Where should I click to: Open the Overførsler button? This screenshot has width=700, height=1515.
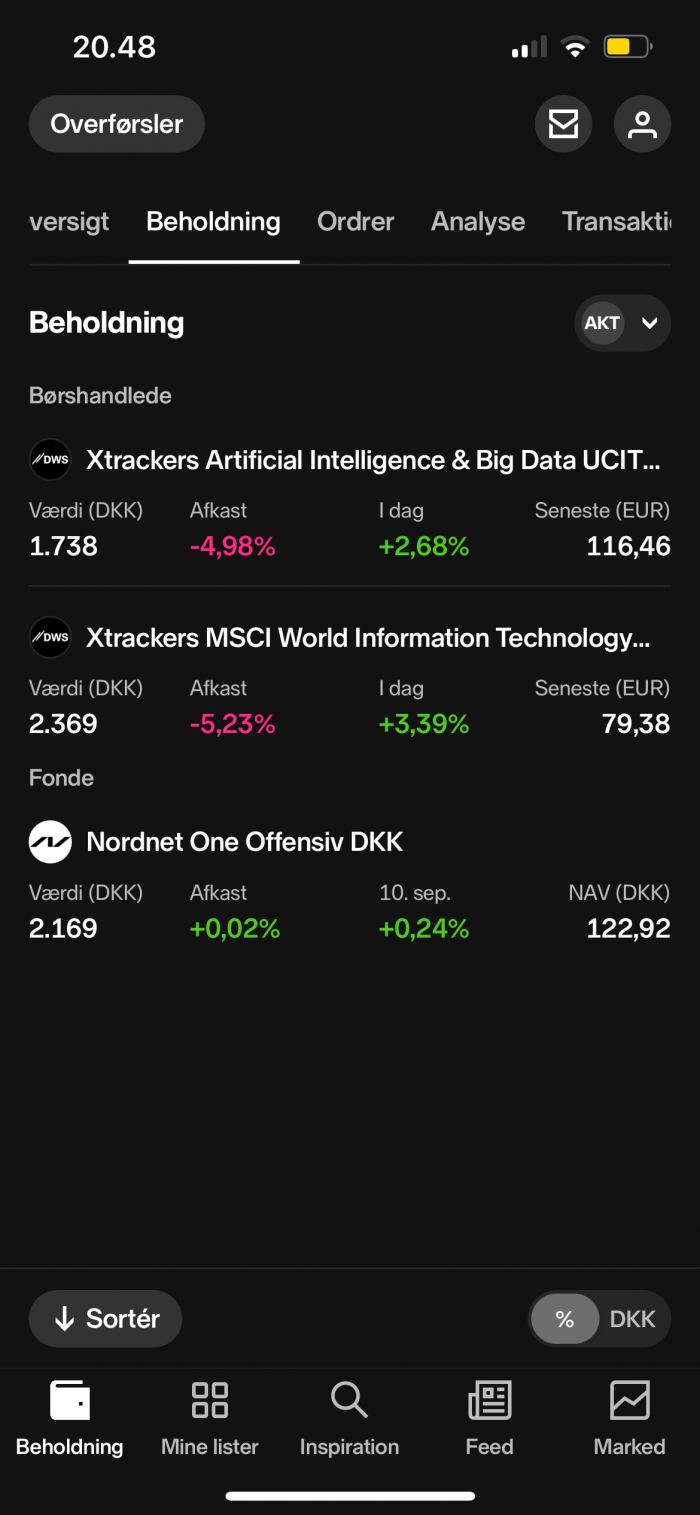117,124
